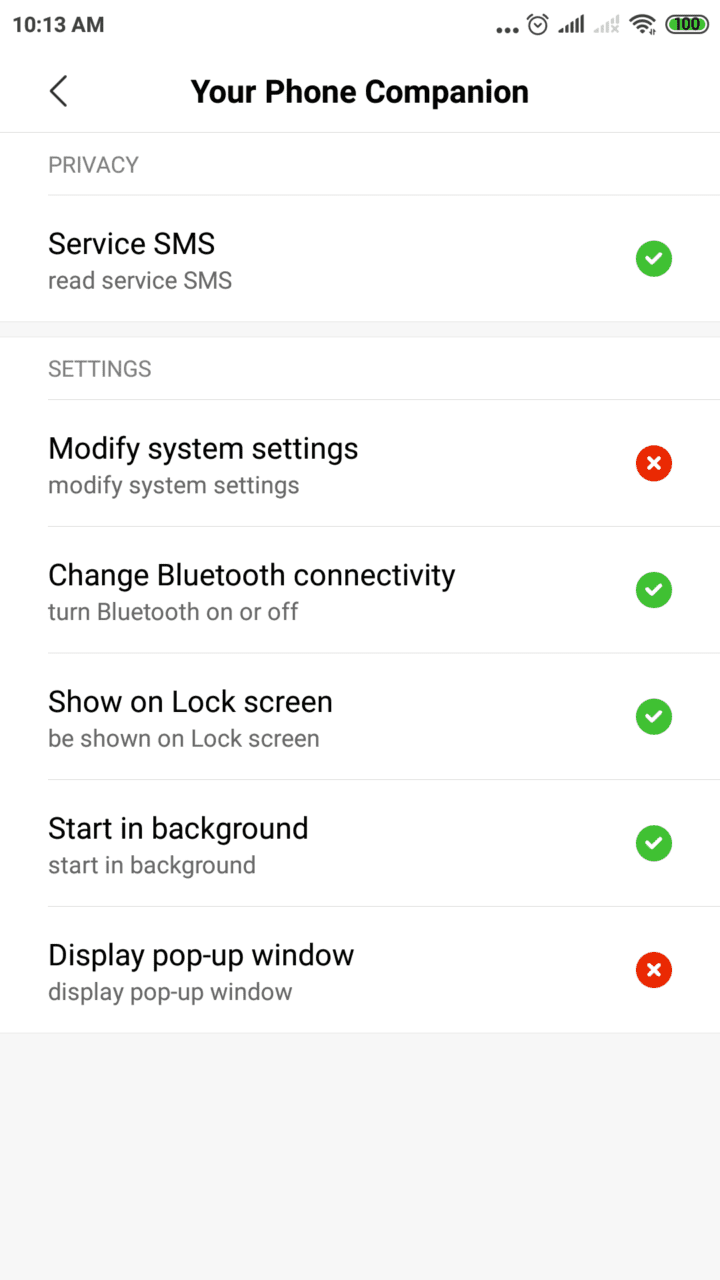720x1280 pixels.
Task: Click the battery indicator showing 100
Action: click(x=686, y=24)
